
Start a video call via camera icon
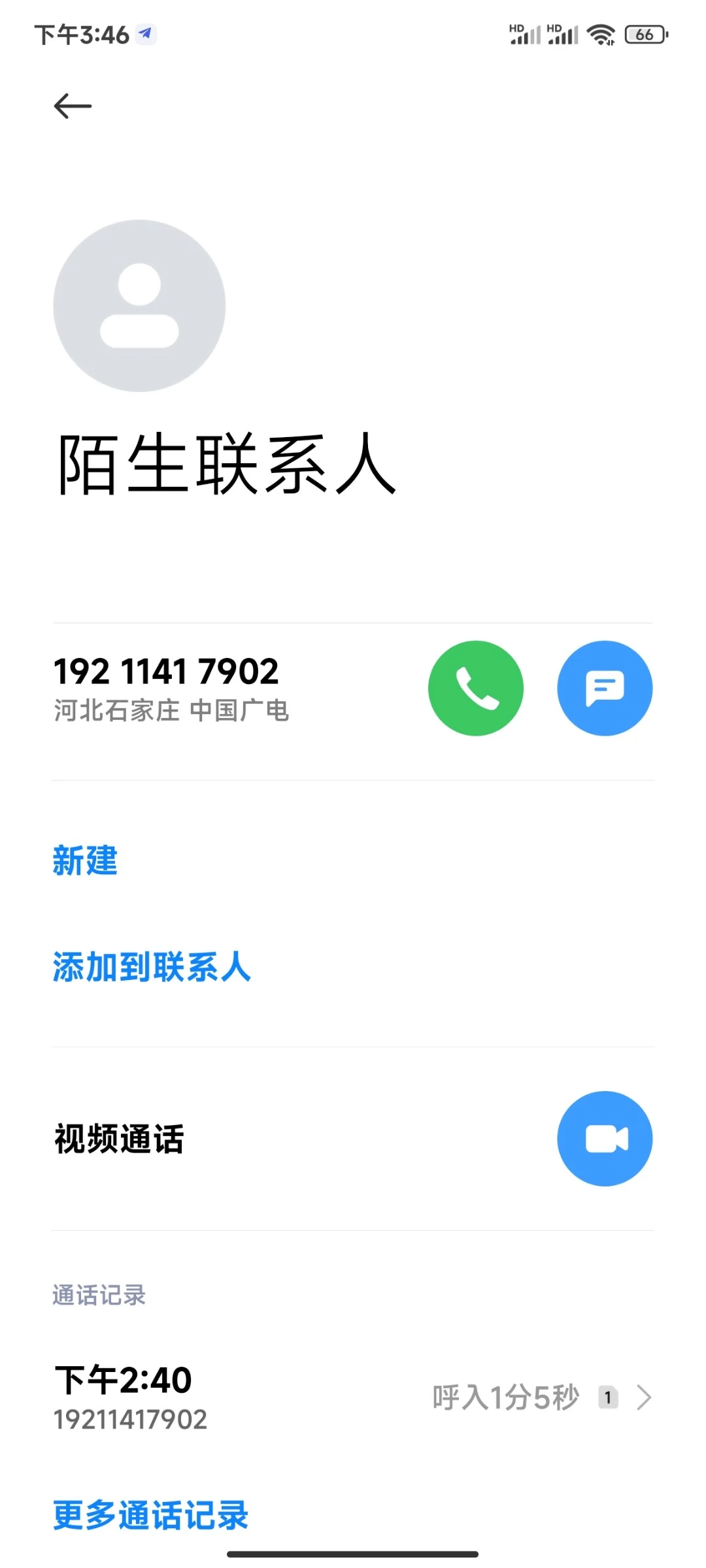pos(604,1139)
